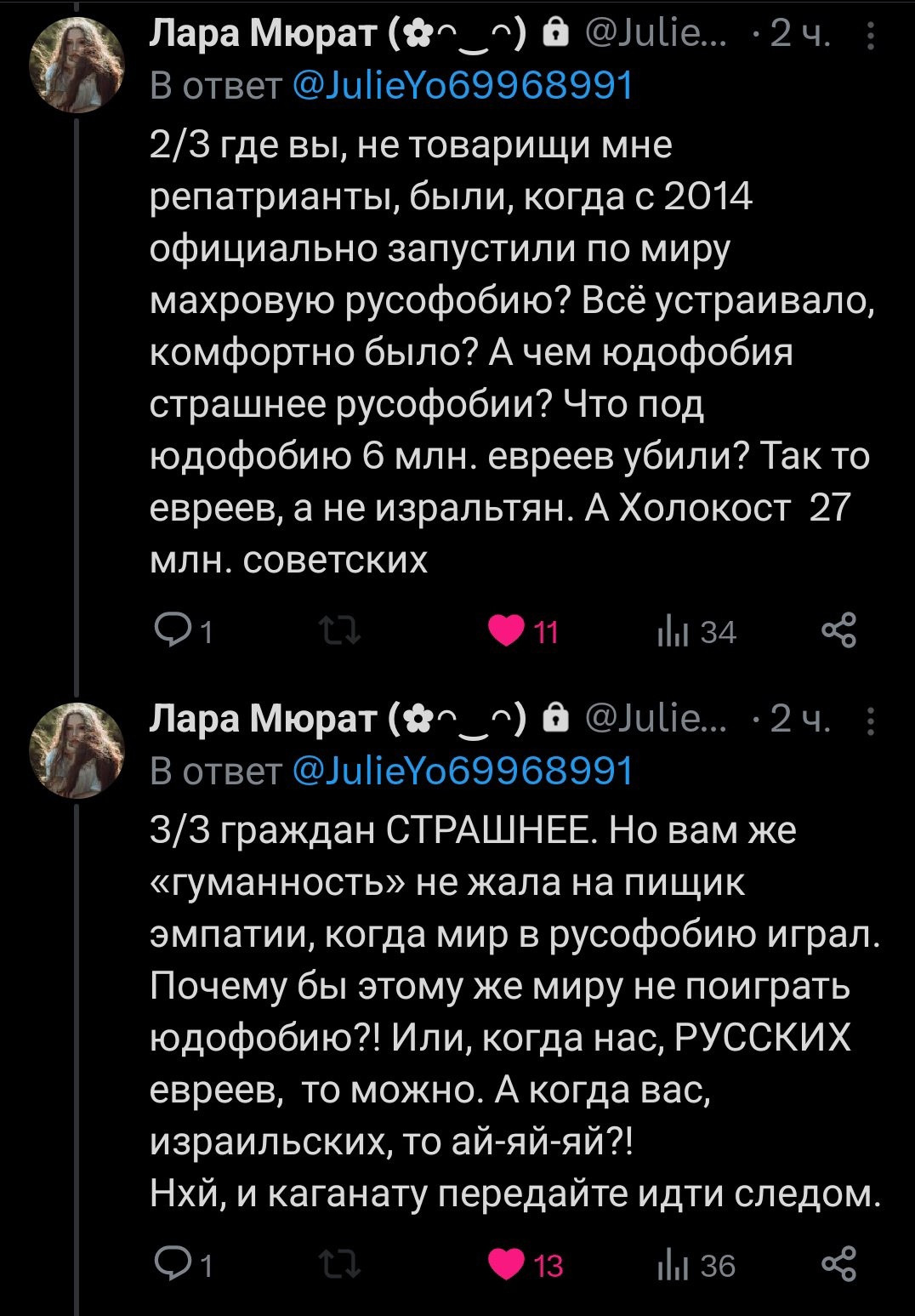This screenshot has width=915, height=1316.
Task: Share the 2/3 tweet
Action: click(x=839, y=631)
